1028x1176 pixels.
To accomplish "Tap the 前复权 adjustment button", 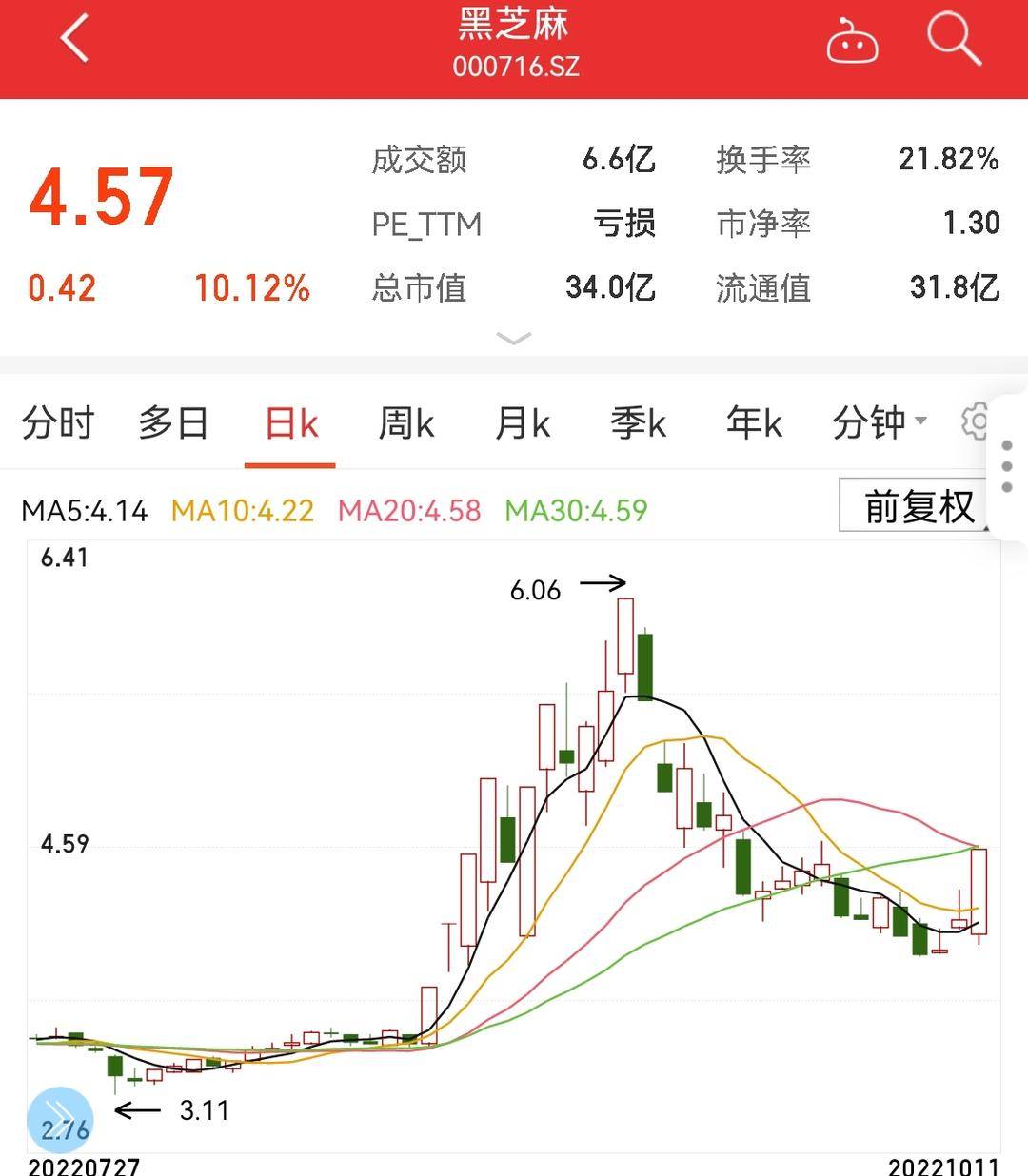I will 918,505.
